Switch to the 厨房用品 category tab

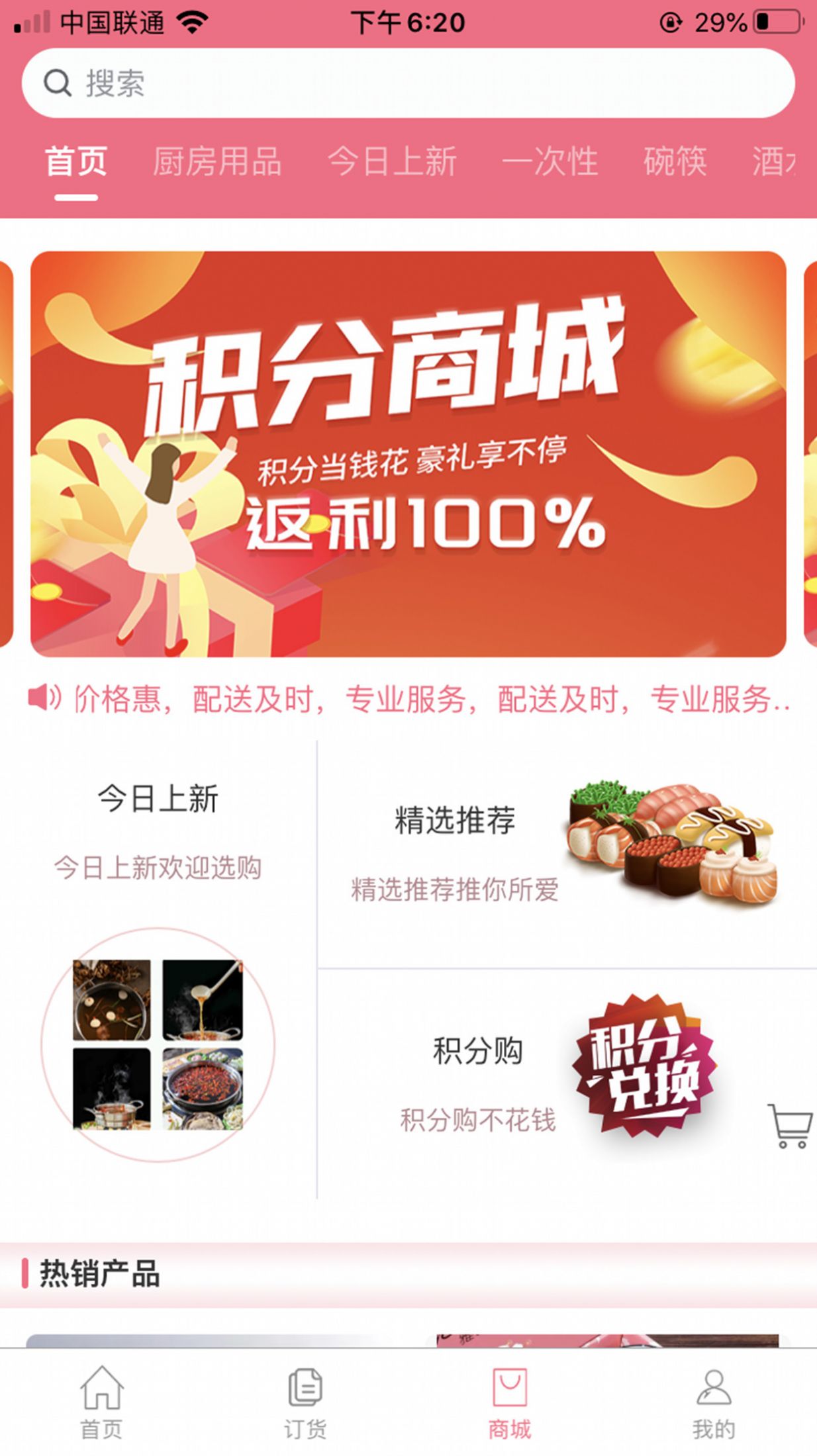[217, 162]
